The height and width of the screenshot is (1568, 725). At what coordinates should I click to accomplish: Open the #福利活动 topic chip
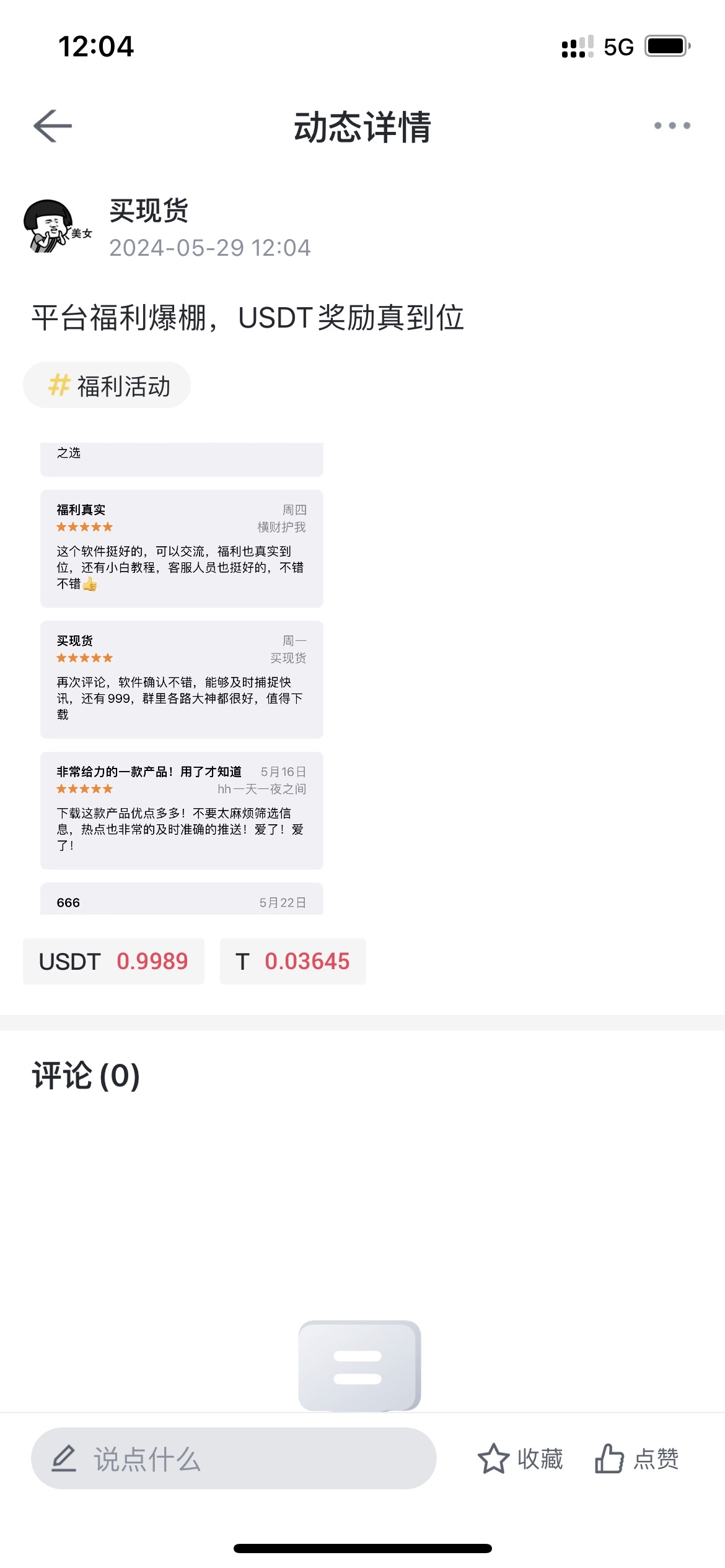[x=107, y=386]
